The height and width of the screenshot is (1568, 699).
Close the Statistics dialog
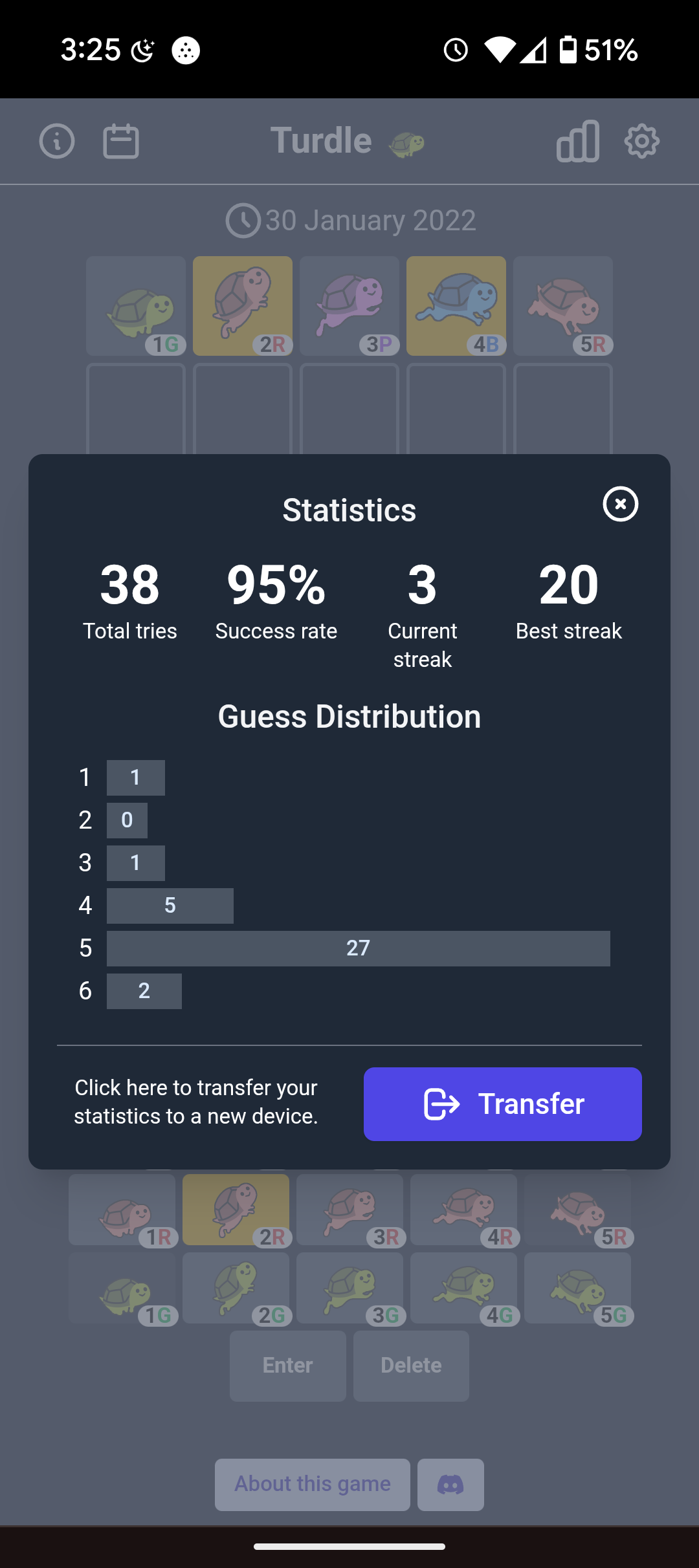(620, 504)
